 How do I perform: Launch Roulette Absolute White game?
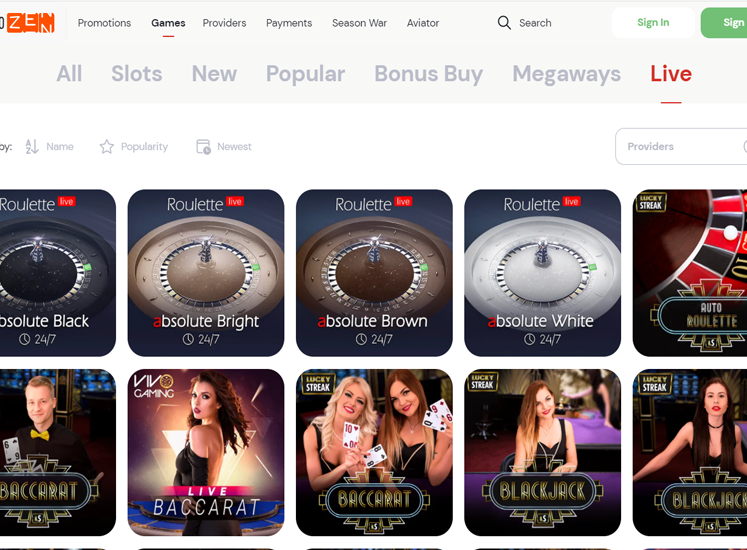[543, 273]
